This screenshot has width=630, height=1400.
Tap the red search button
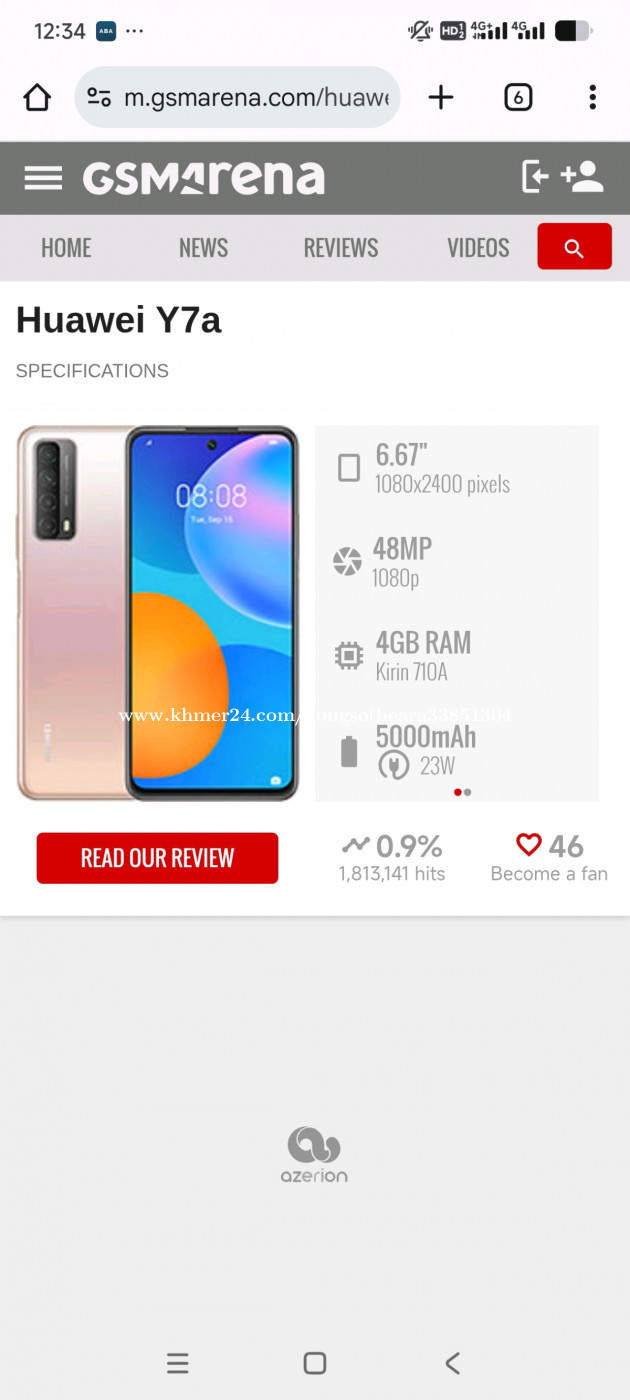[x=574, y=247]
